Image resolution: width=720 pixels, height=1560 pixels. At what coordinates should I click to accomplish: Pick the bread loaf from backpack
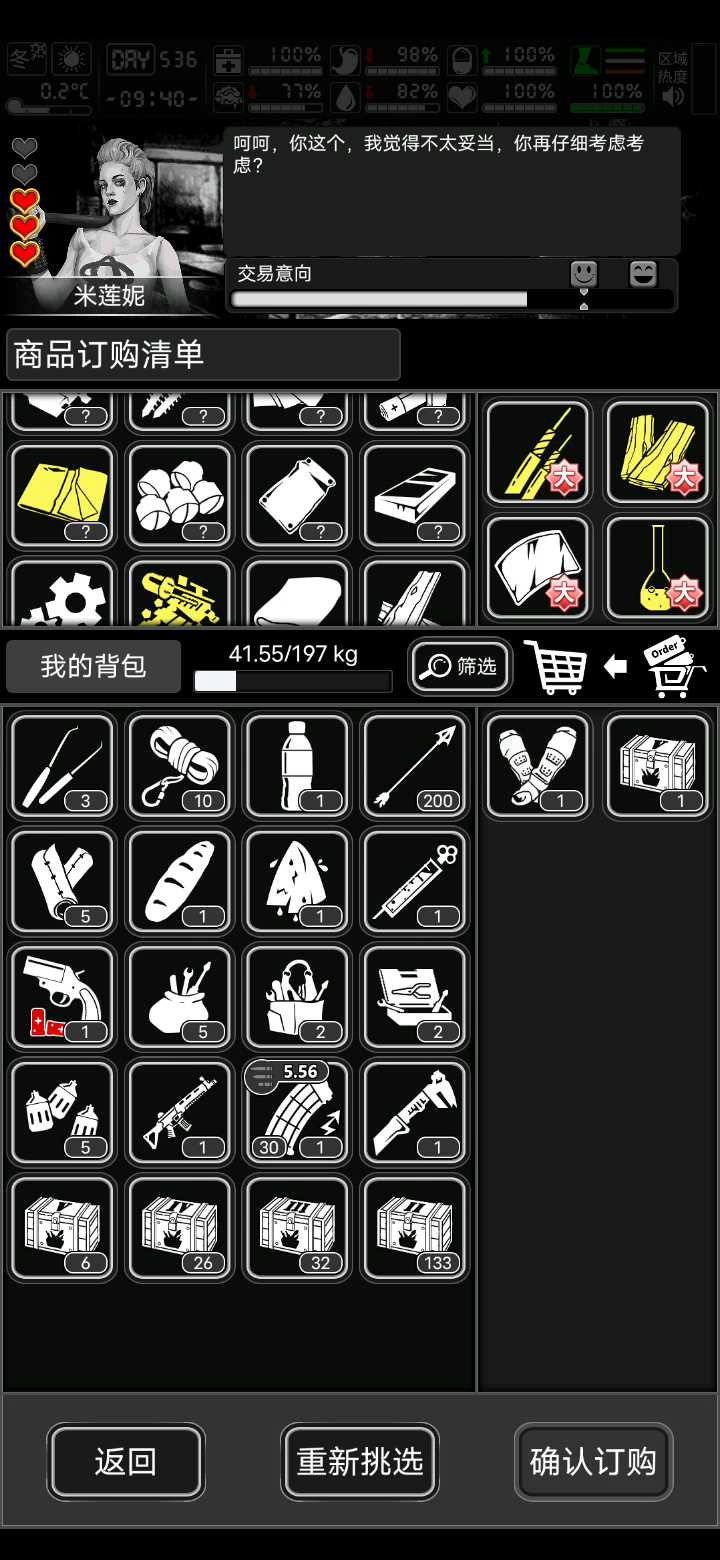tap(180, 881)
